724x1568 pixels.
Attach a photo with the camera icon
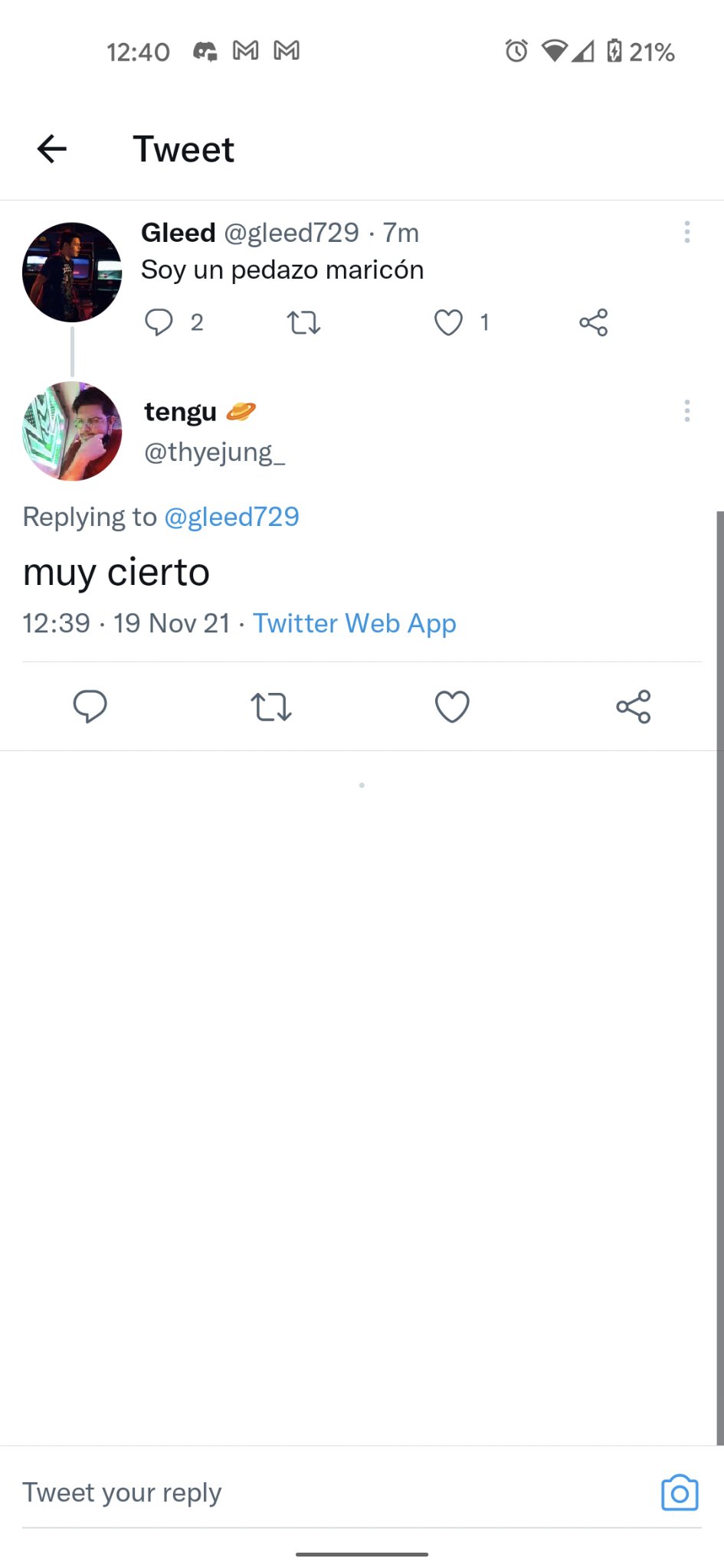pyautogui.click(x=680, y=1492)
